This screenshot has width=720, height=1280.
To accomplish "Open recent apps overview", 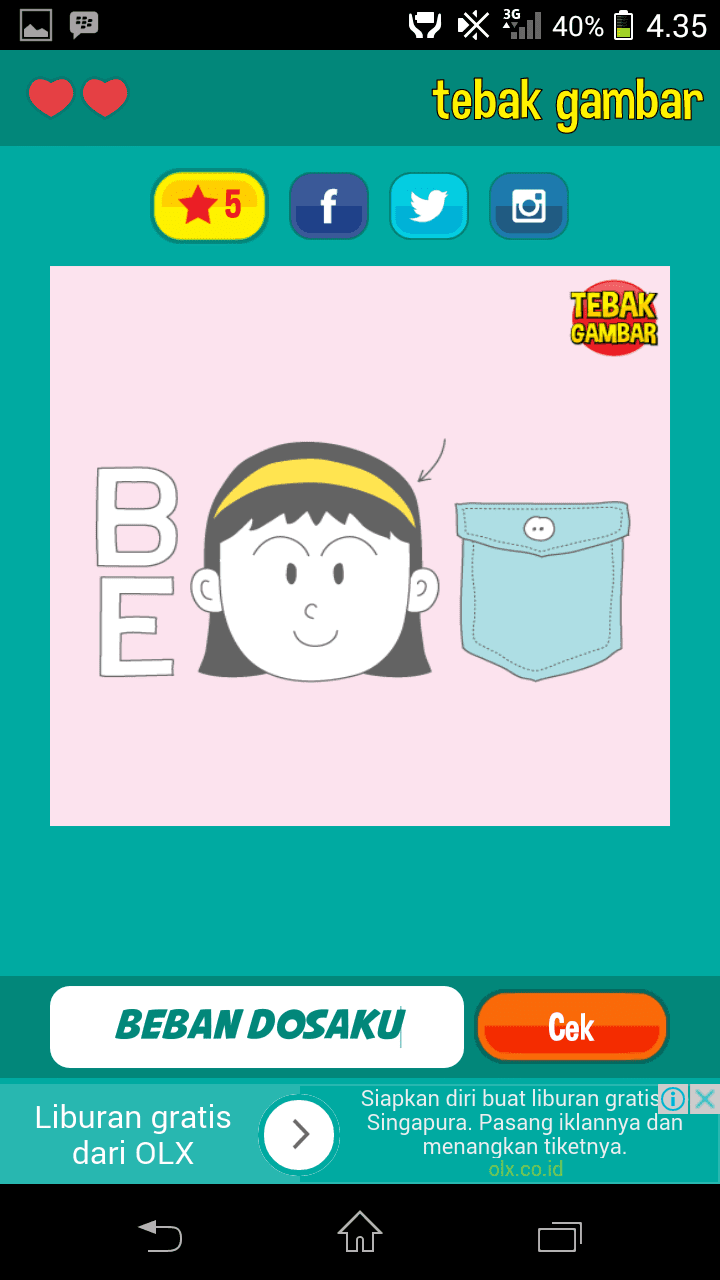I will [x=559, y=1236].
